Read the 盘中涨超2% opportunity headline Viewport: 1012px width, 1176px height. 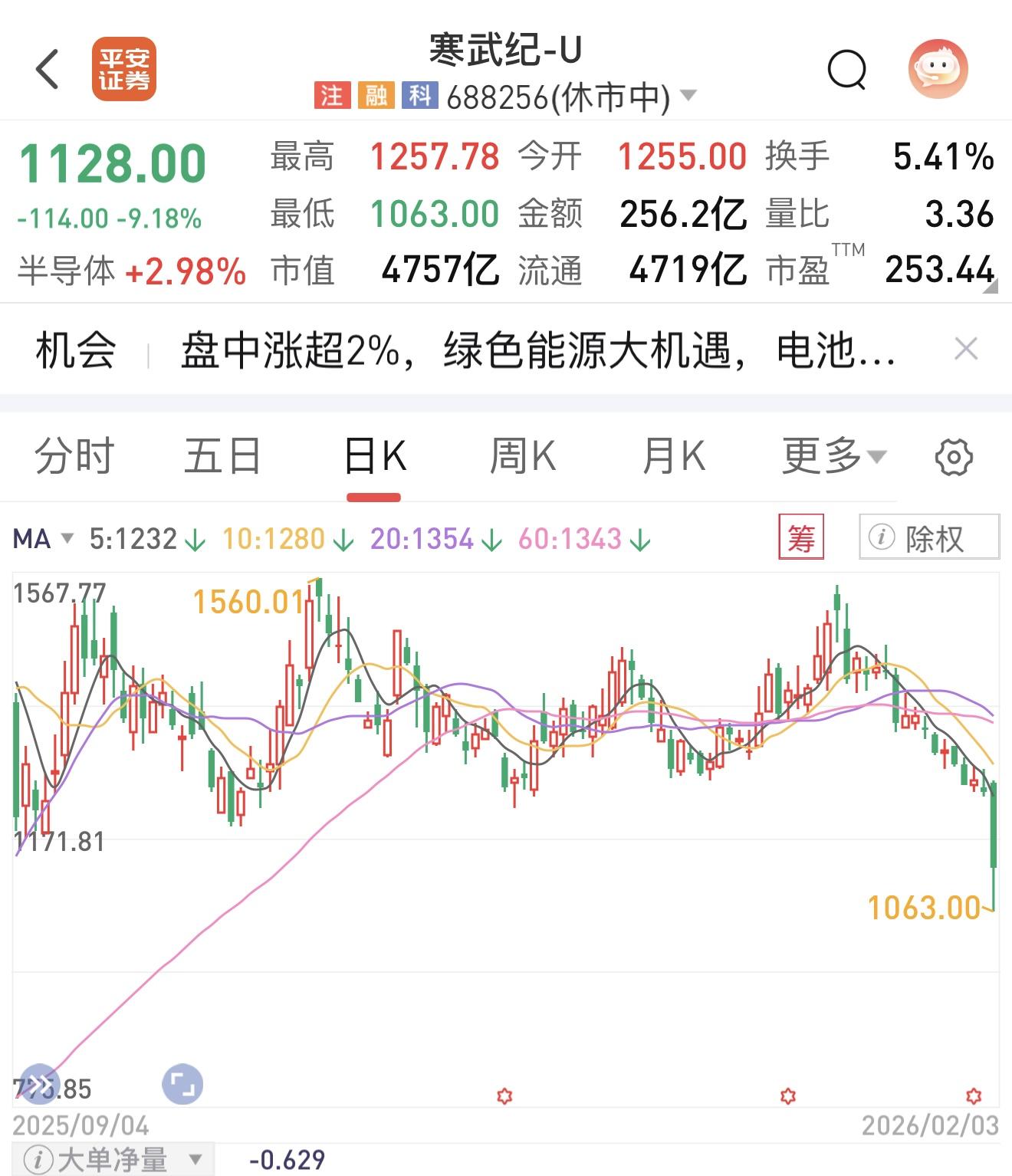click(x=537, y=351)
